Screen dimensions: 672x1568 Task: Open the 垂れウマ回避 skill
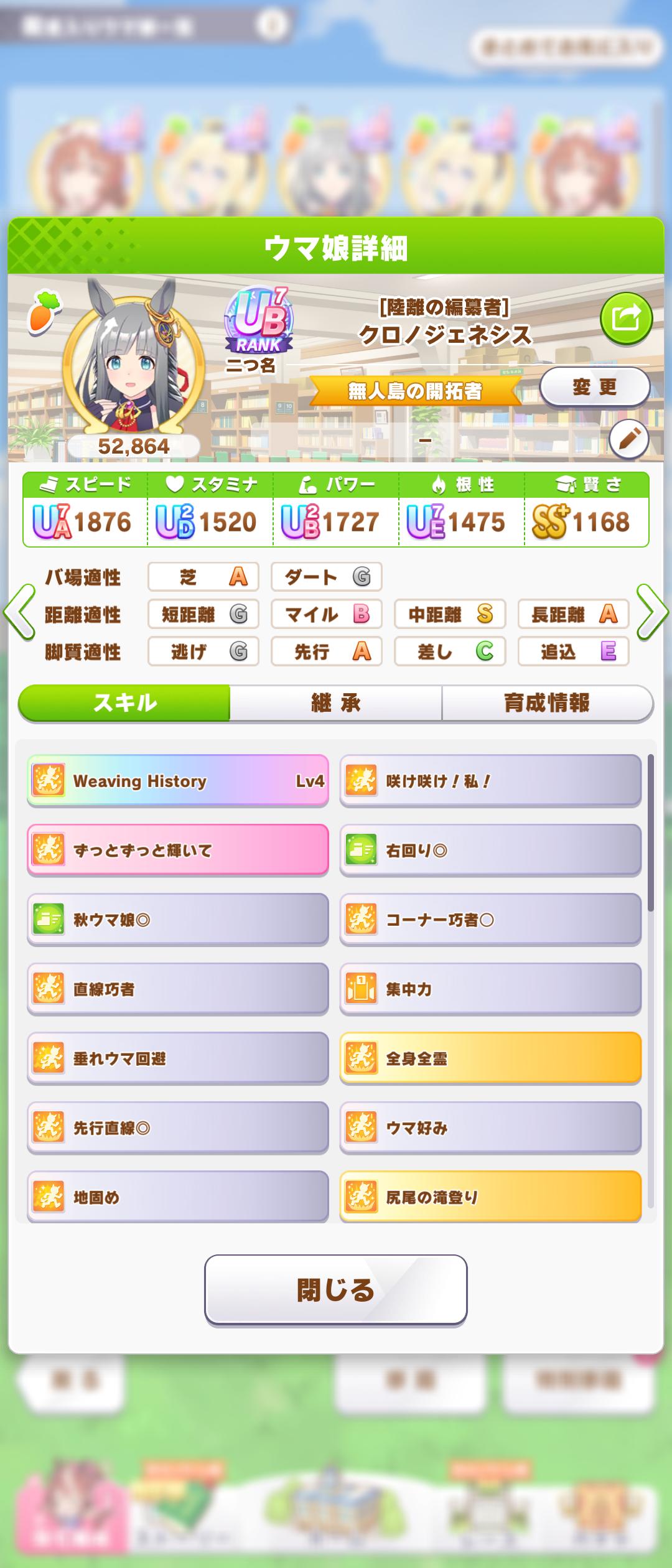(178, 1058)
